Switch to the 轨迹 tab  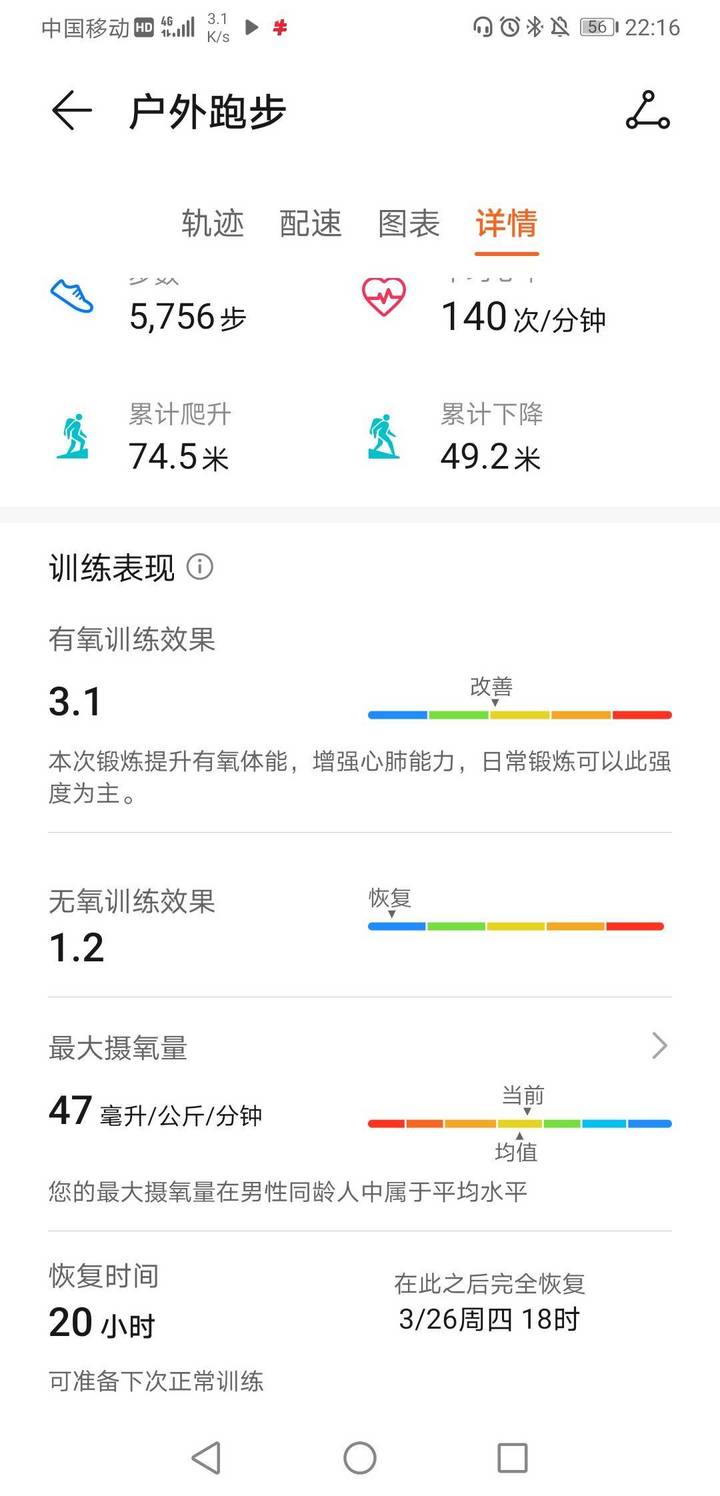(213, 223)
